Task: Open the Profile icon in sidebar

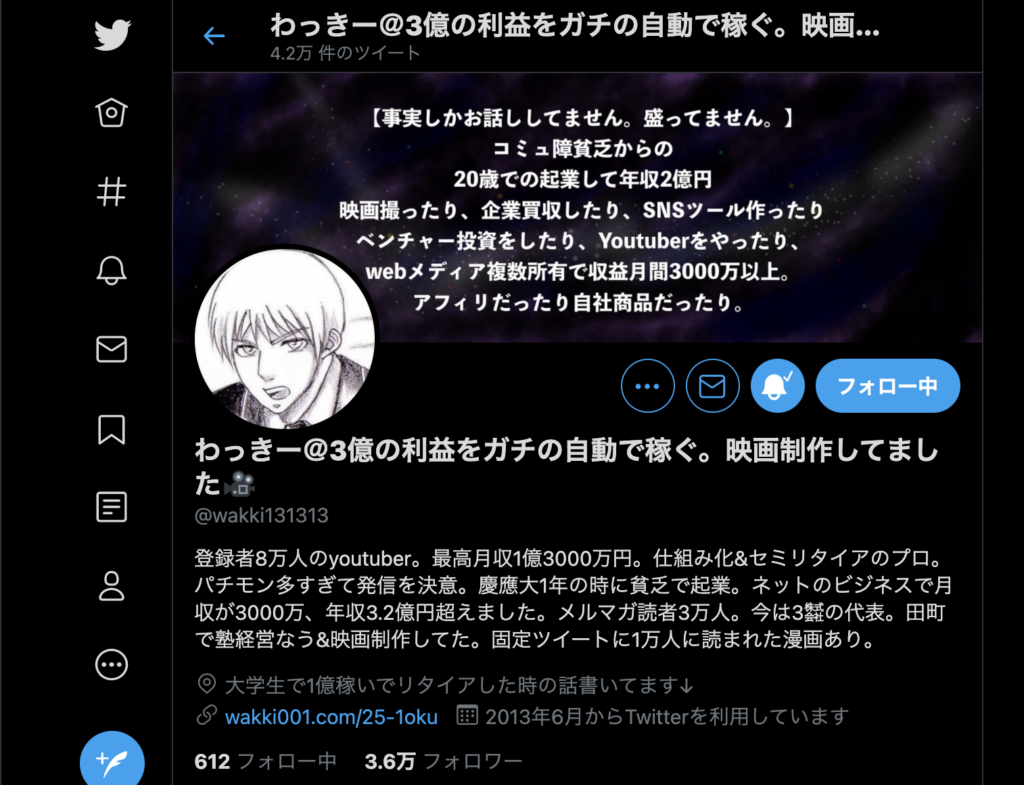Action: [x=112, y=586]
